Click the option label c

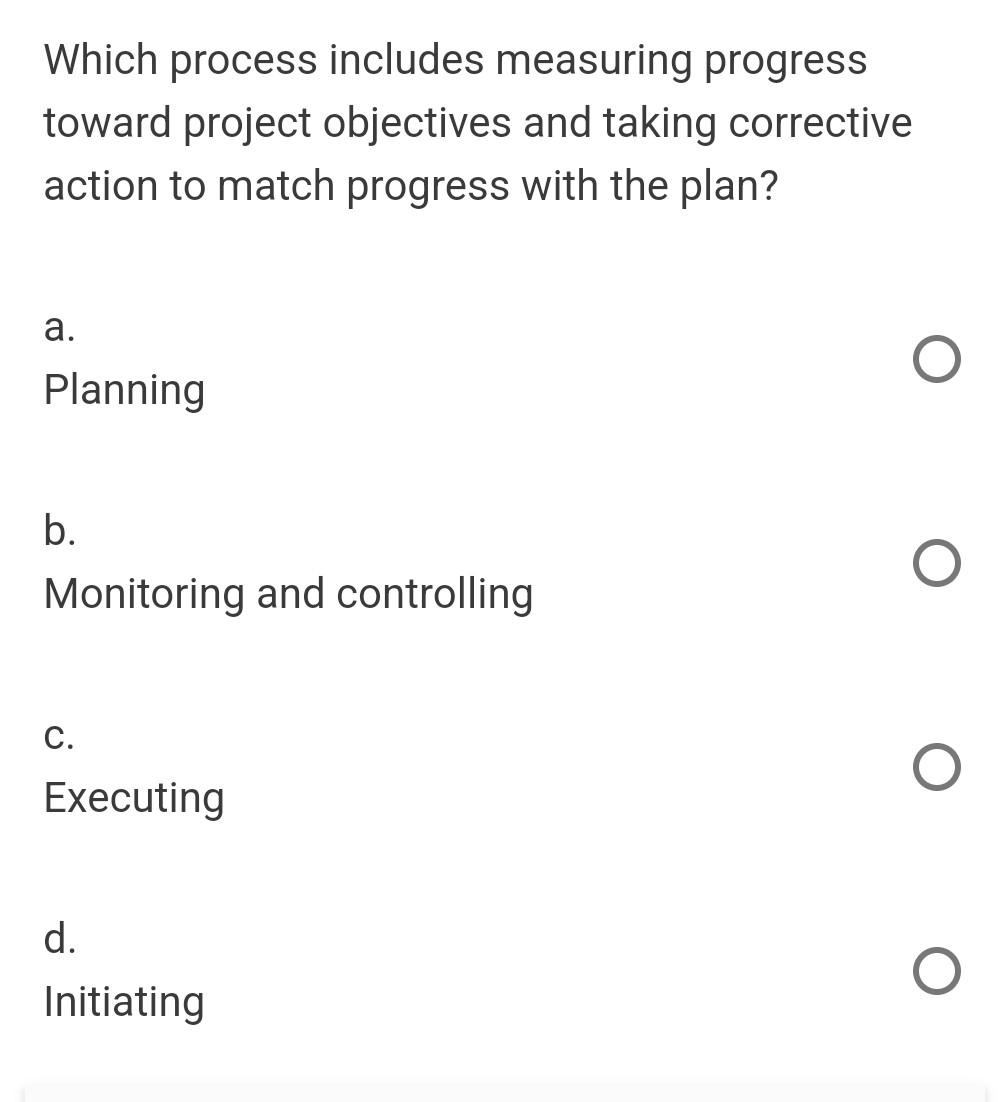(59, 736)
